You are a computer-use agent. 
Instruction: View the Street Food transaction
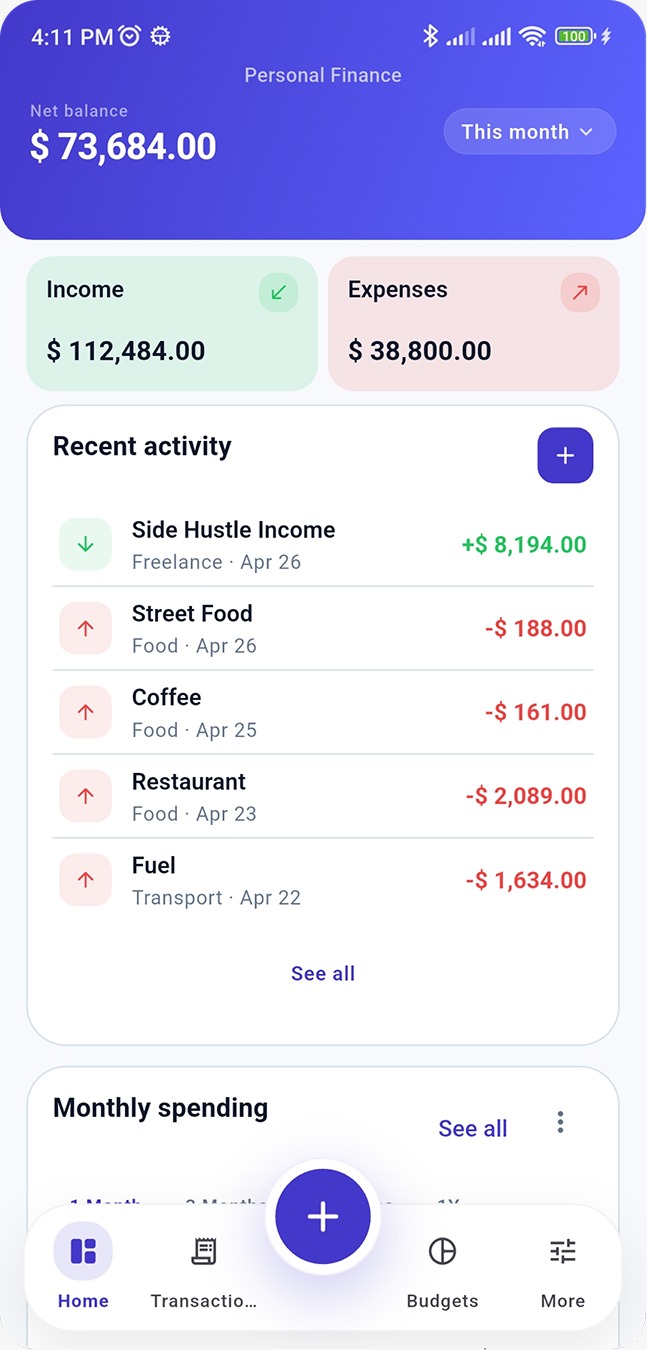[323, 629]
